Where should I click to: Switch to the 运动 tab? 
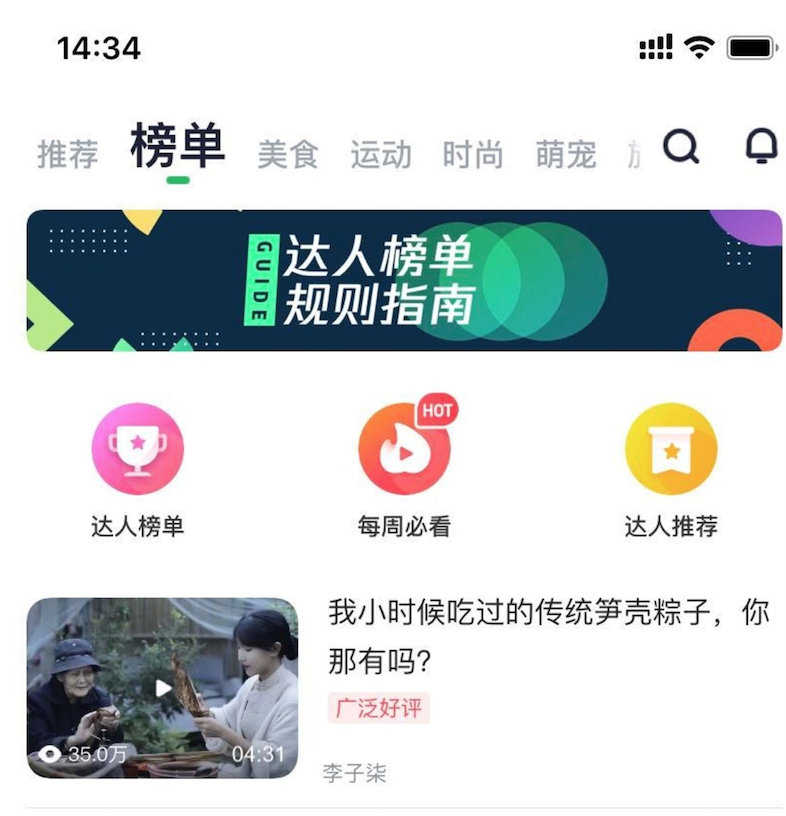pyautogui.click(x=381, y=154)
